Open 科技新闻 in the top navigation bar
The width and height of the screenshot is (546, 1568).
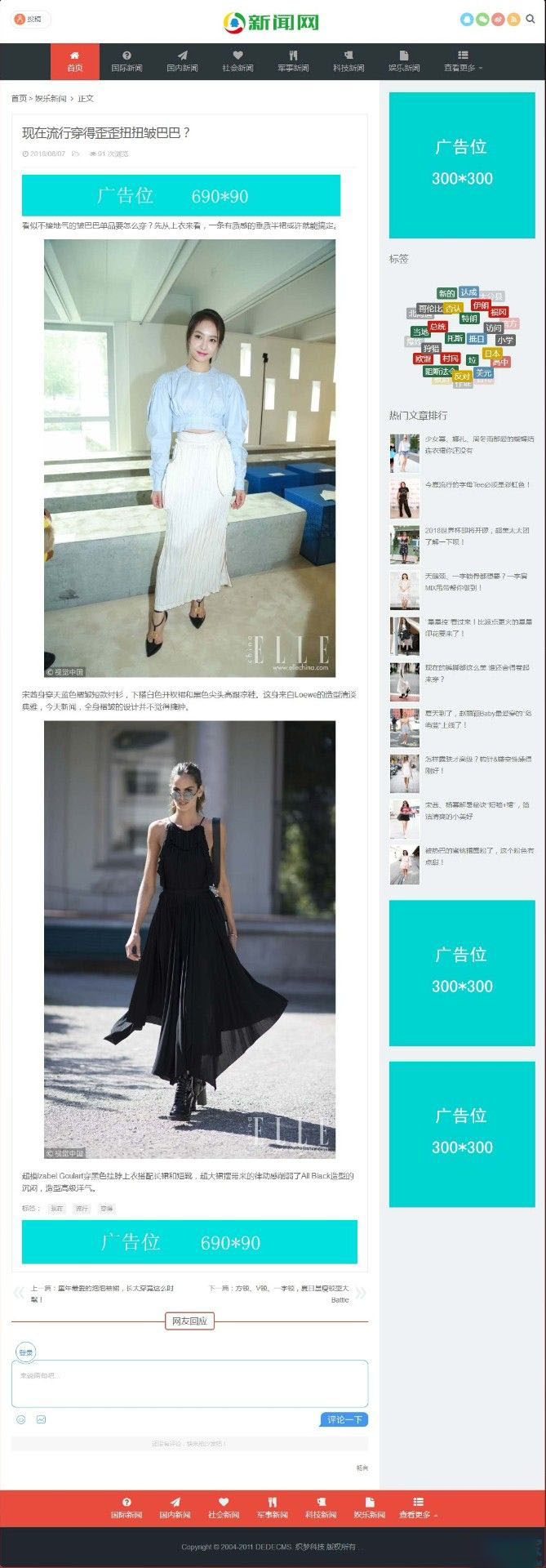(x=348, y=61)
